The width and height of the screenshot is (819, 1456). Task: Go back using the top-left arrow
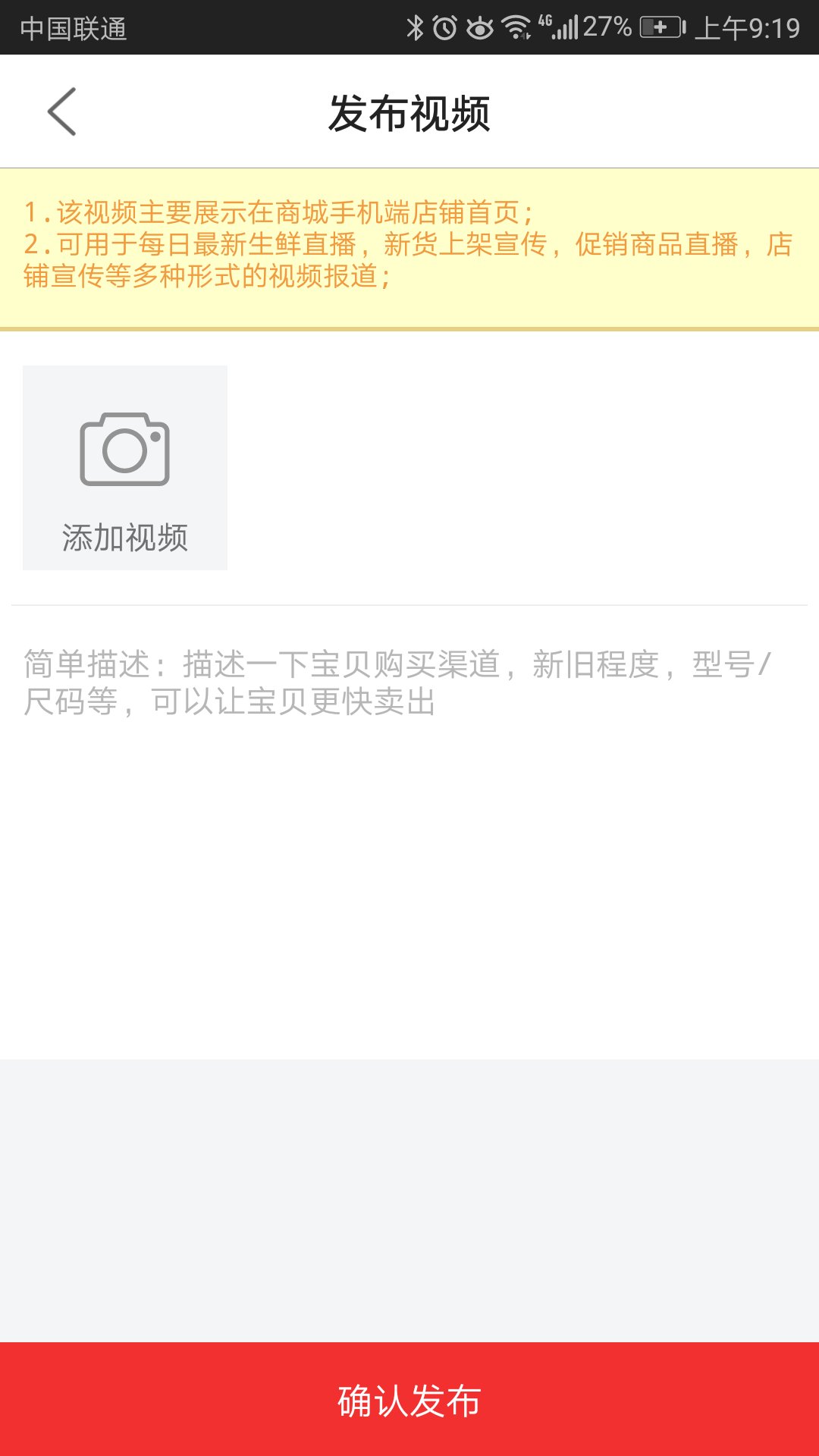[62, 111]
